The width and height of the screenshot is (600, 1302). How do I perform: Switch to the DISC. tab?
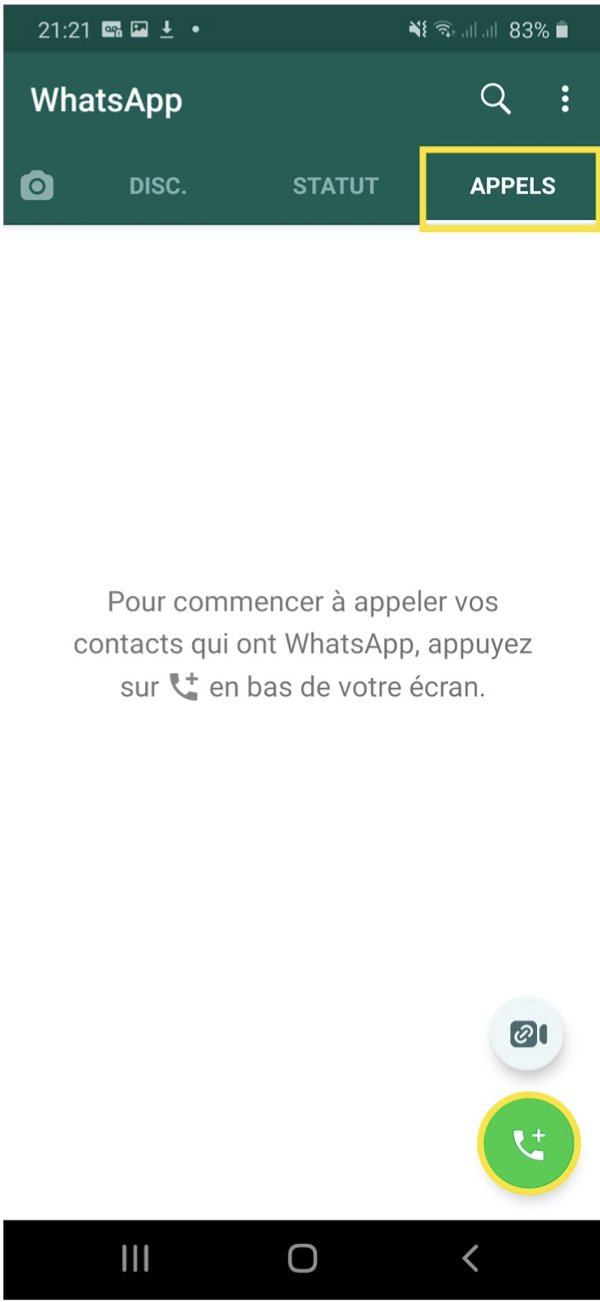[x=158, y=186]
